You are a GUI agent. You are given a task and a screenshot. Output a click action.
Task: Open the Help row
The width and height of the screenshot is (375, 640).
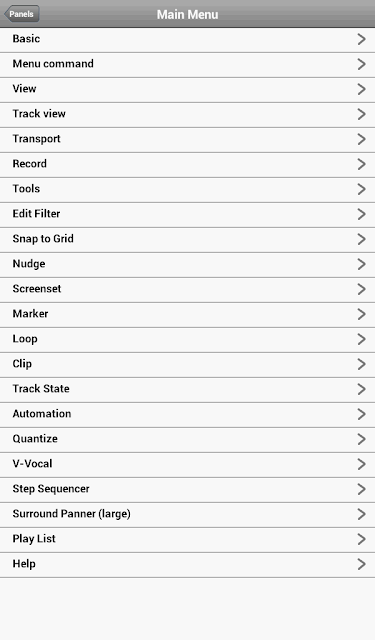(187, 565)
